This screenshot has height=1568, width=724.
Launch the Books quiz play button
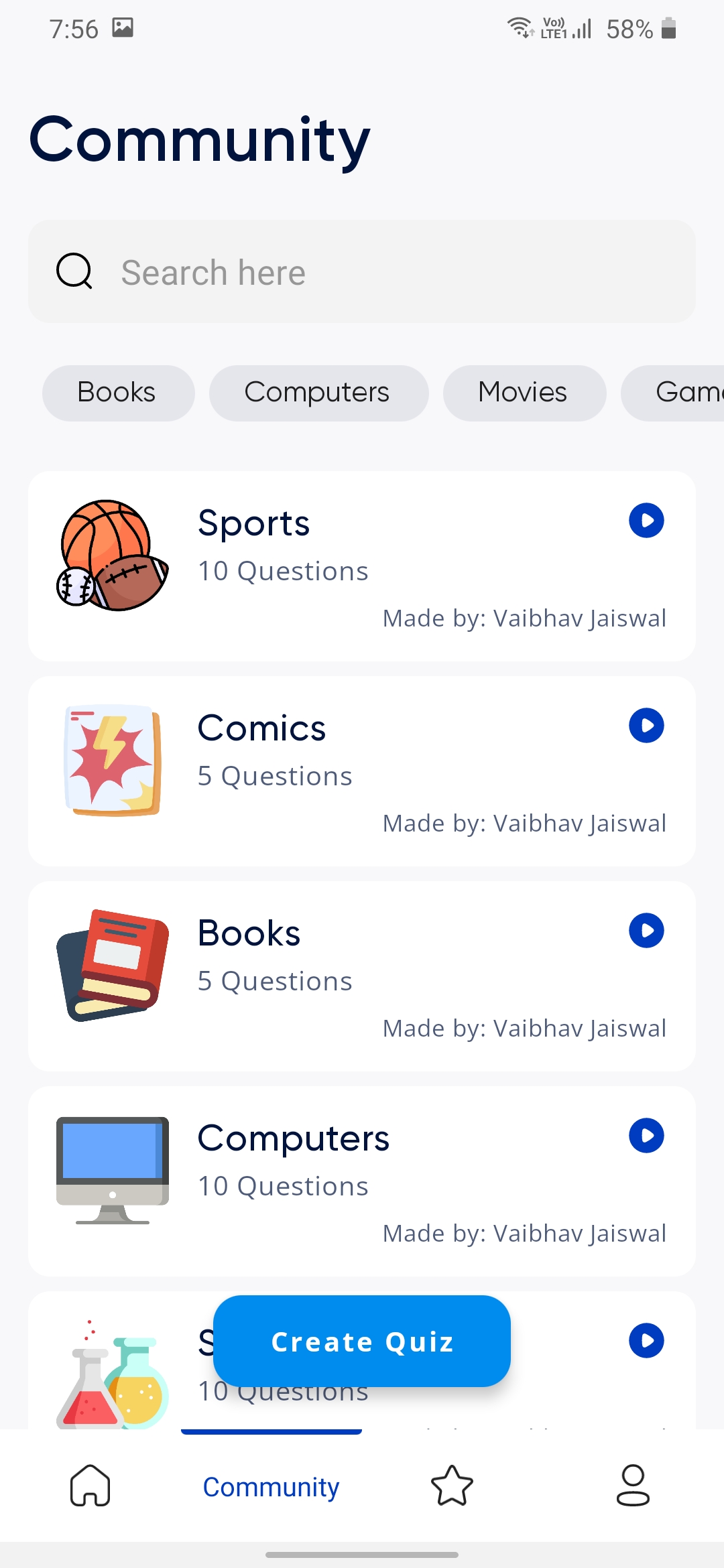click(646, 931)
